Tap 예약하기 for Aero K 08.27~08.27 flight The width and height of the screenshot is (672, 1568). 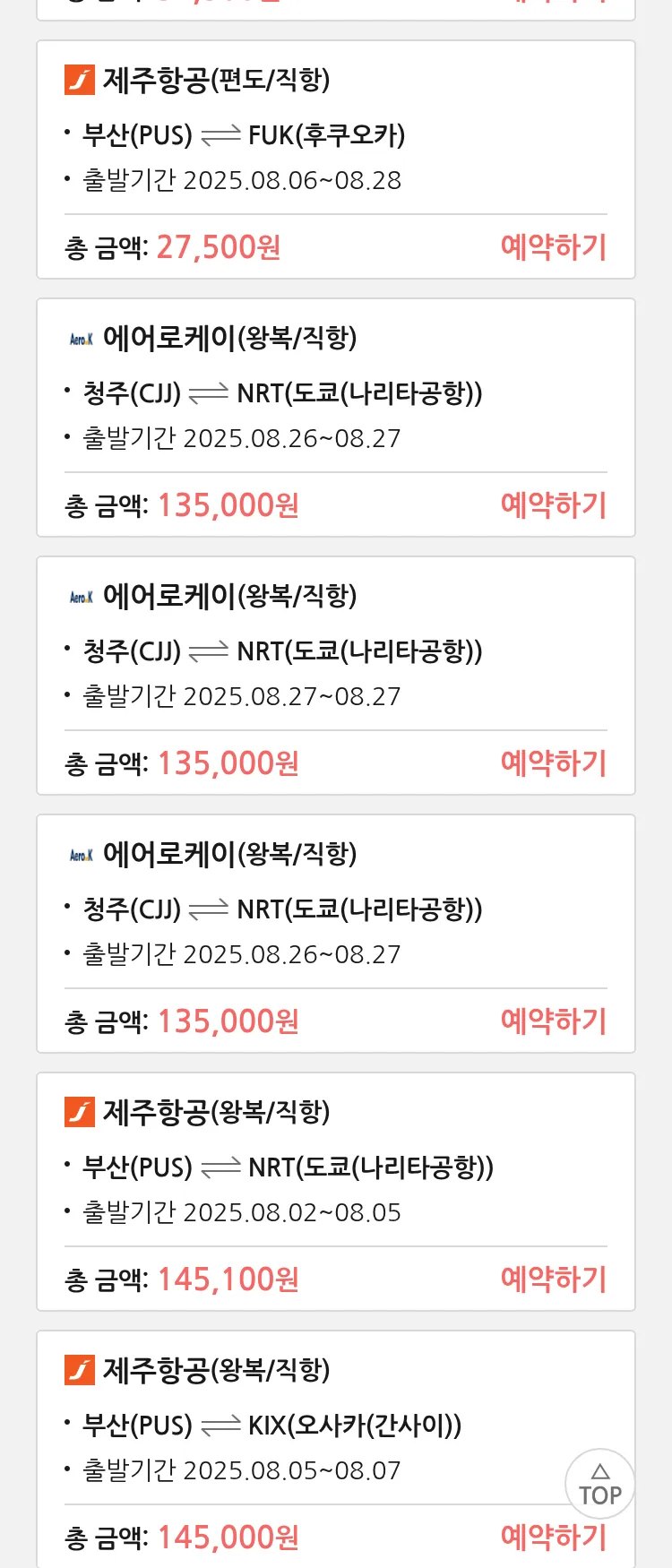[553, 762]
